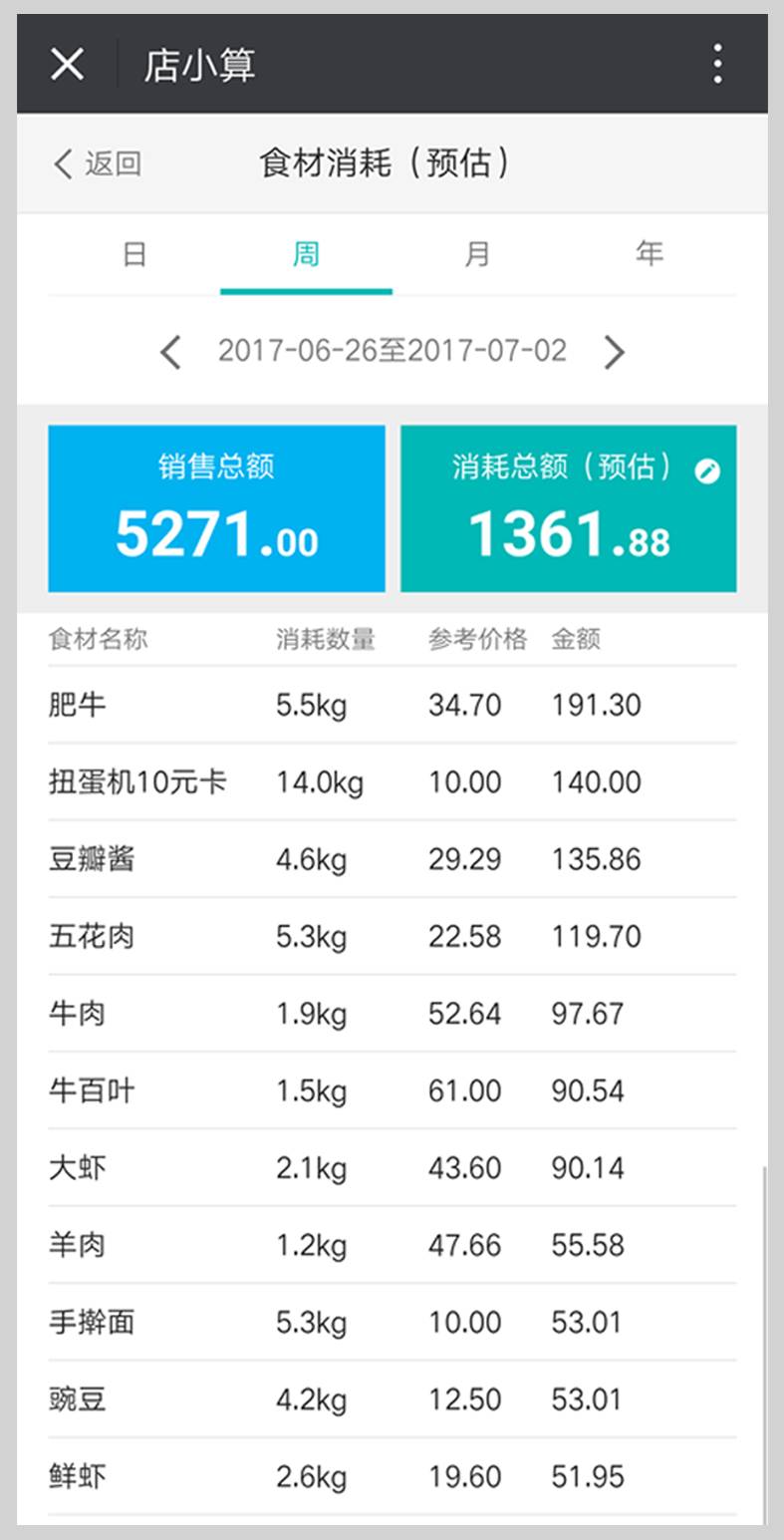Image resolution: width=784 pixels, height=1540 pixels.
Task: Close the 店小算 page
Action: pos(67,65)
